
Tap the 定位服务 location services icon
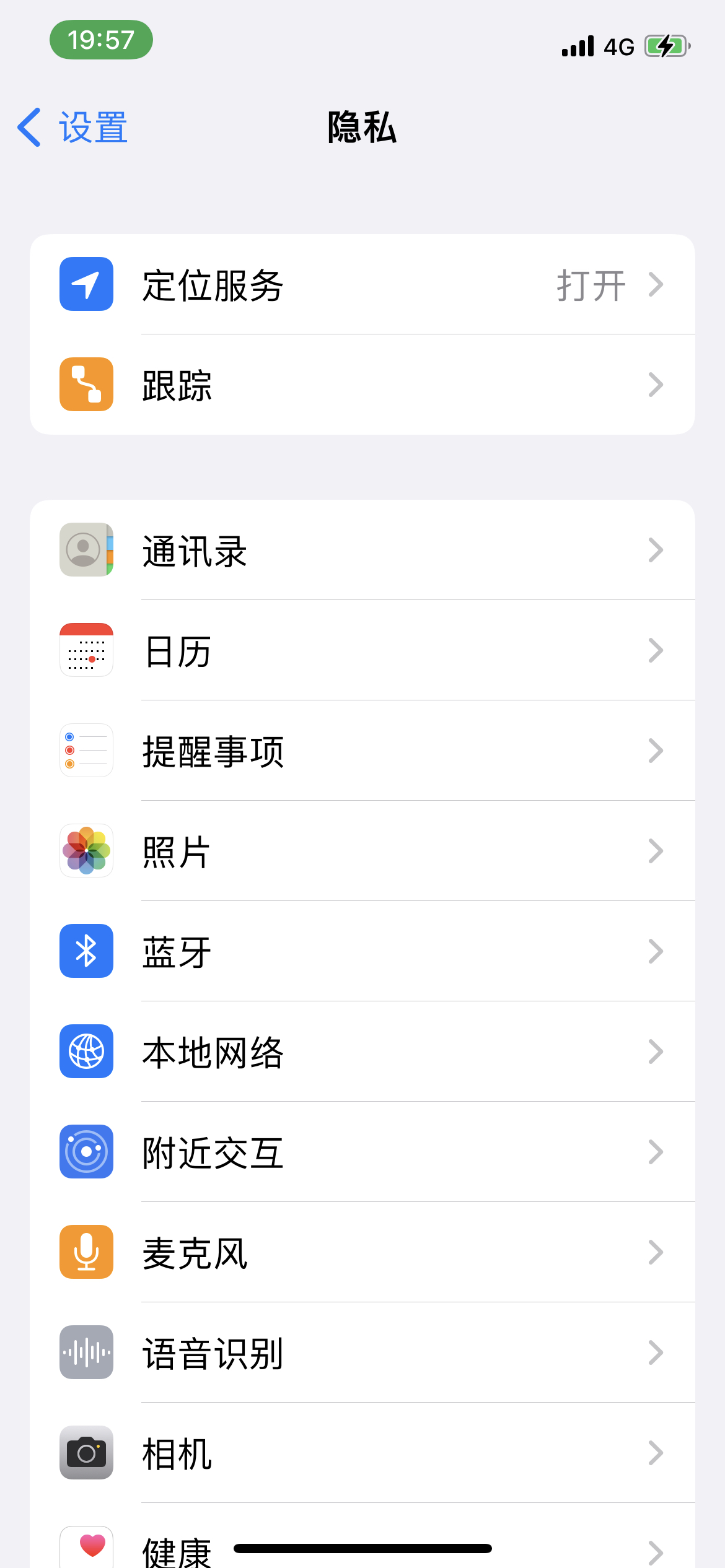pyautogui.click(x=86, y=284)
